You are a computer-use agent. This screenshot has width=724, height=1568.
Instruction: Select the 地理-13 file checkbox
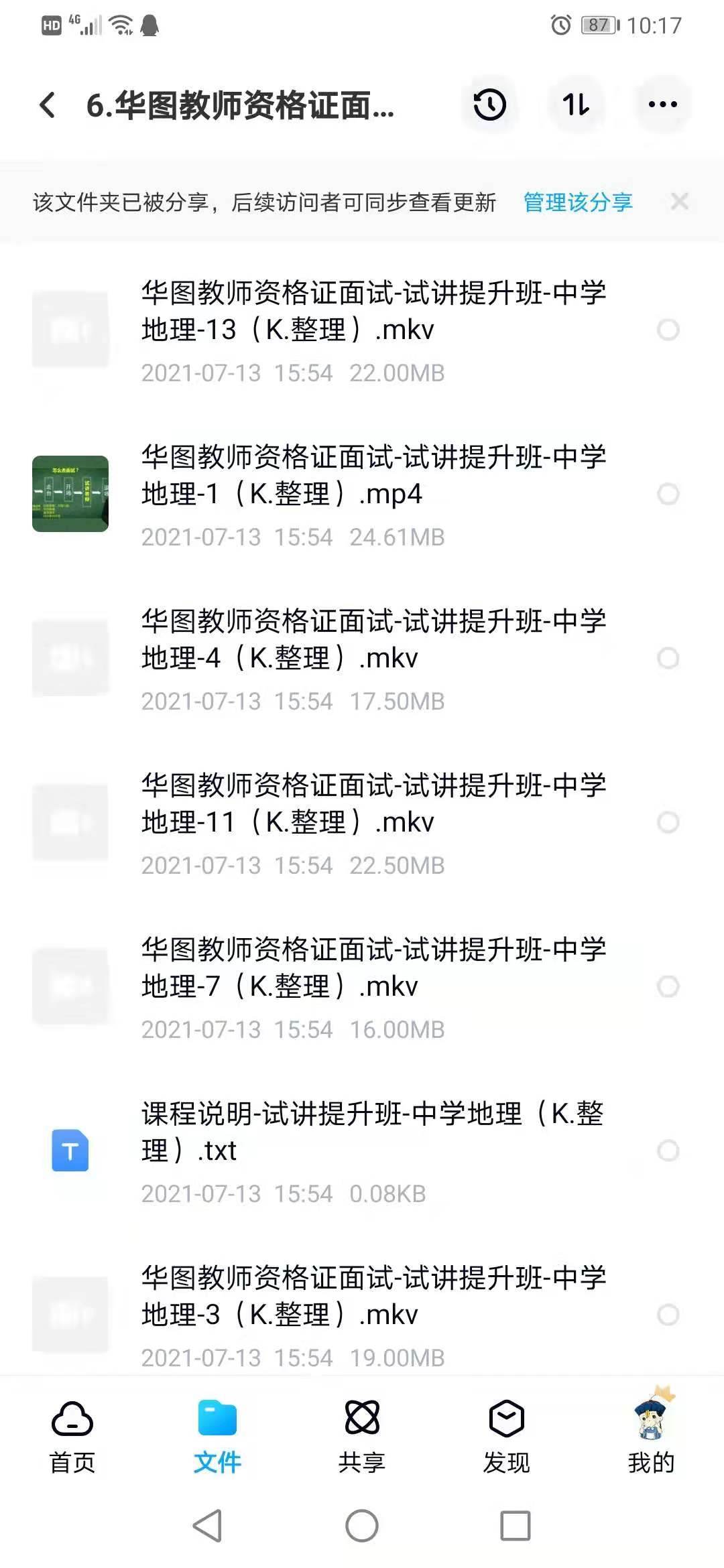[x=668, y=330]
